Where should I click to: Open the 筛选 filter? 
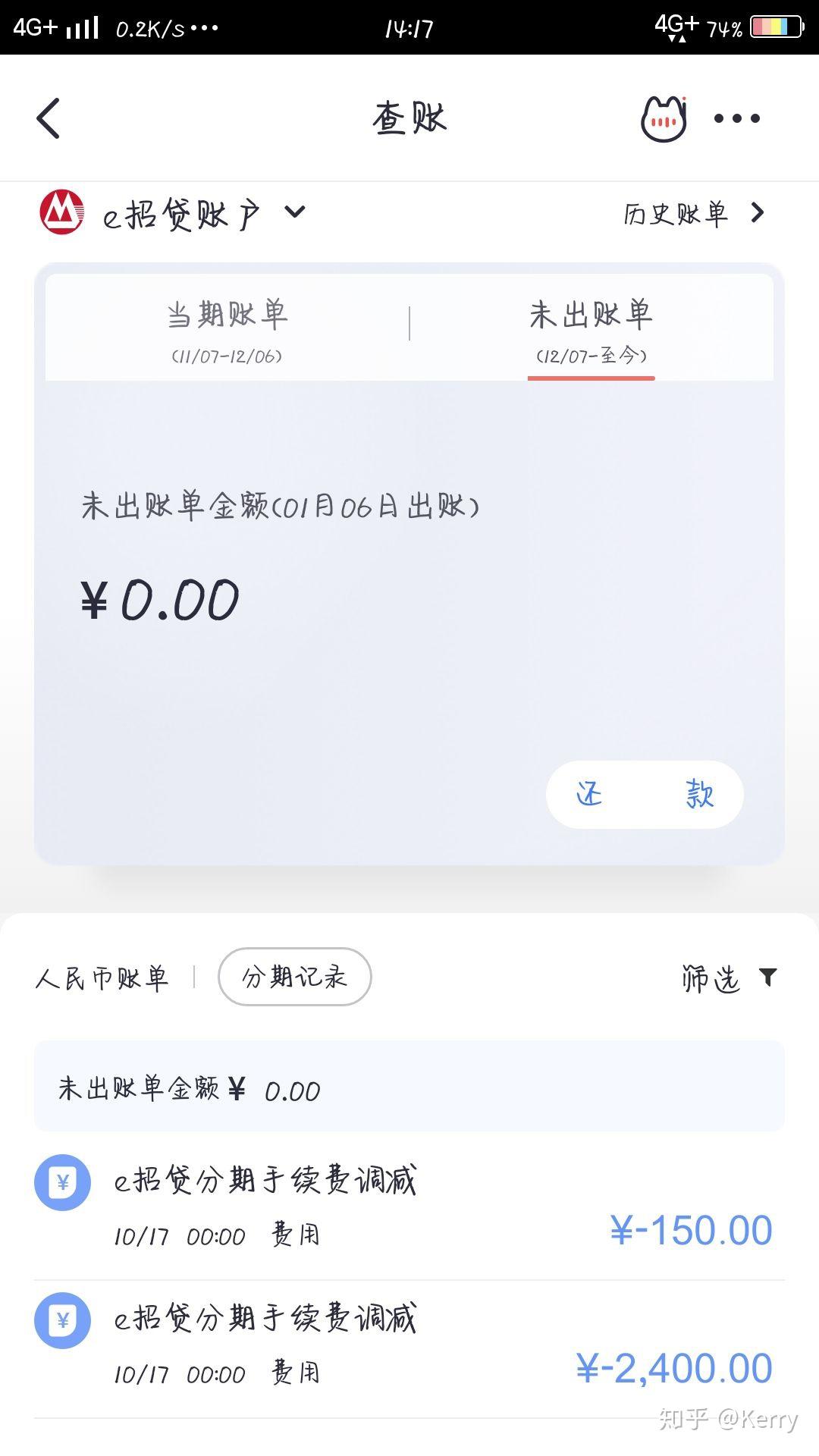click(x=729, y=978)
